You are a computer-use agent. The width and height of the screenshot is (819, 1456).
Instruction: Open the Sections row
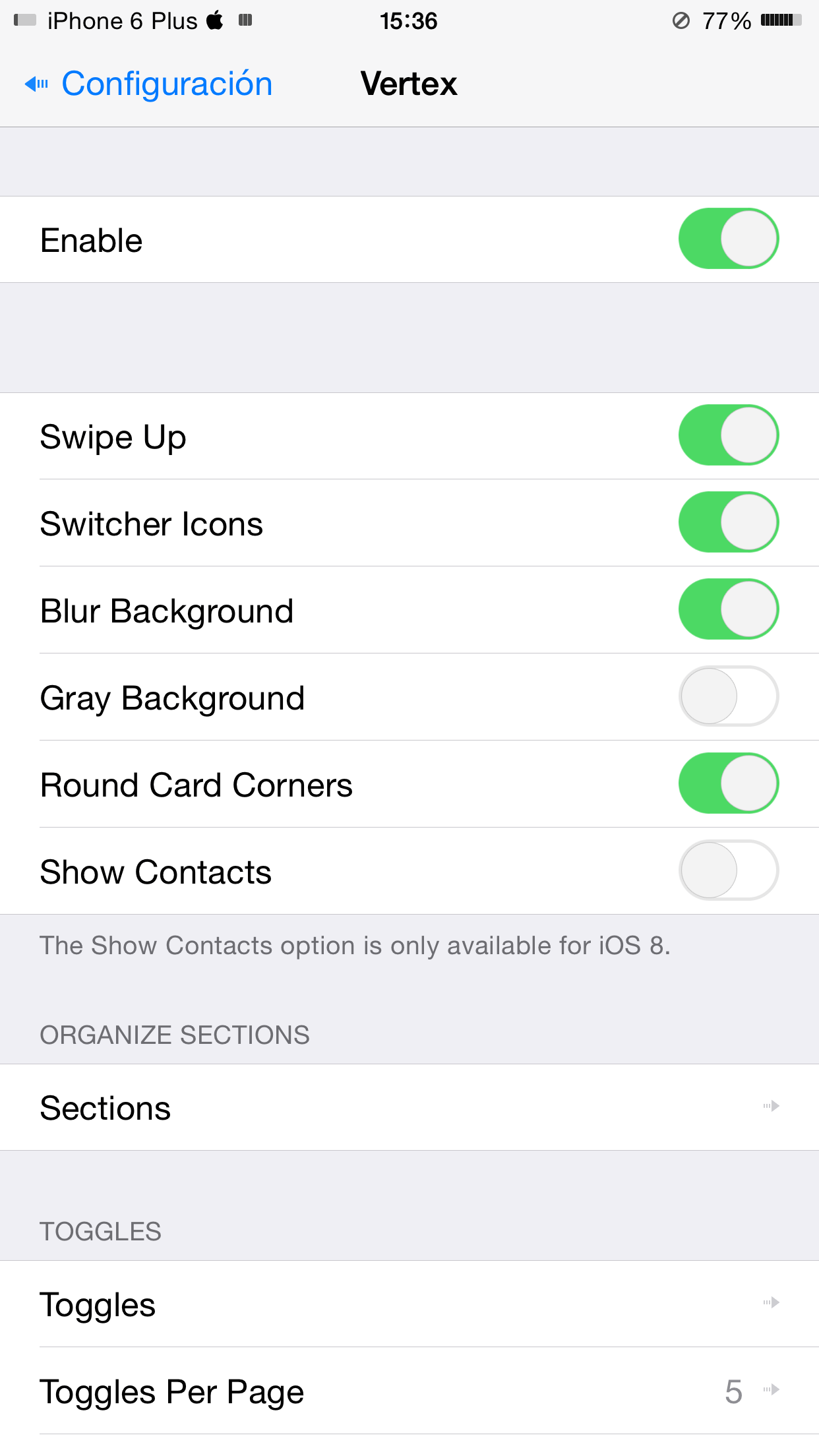click(409, 1107)
